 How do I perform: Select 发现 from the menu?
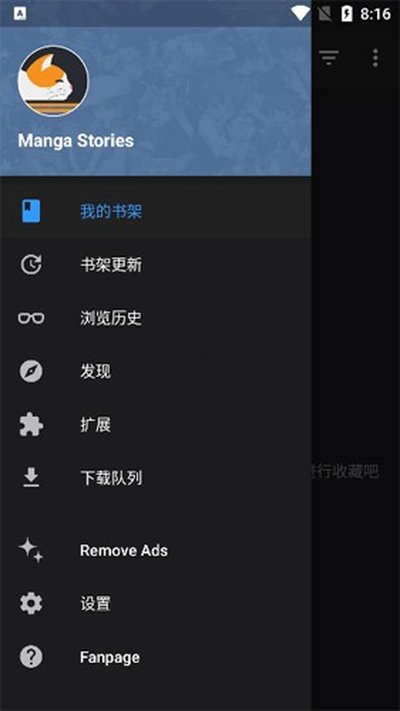[x=156, y=371]
